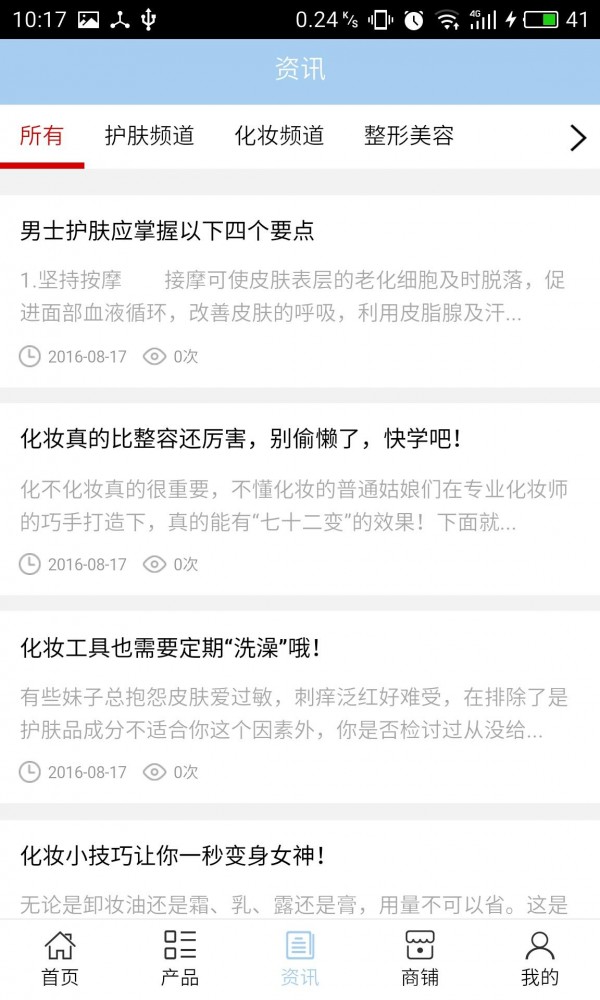Go to the 我的 profile tab
This screenshot has height=1000, width=600.
(540, 959)
